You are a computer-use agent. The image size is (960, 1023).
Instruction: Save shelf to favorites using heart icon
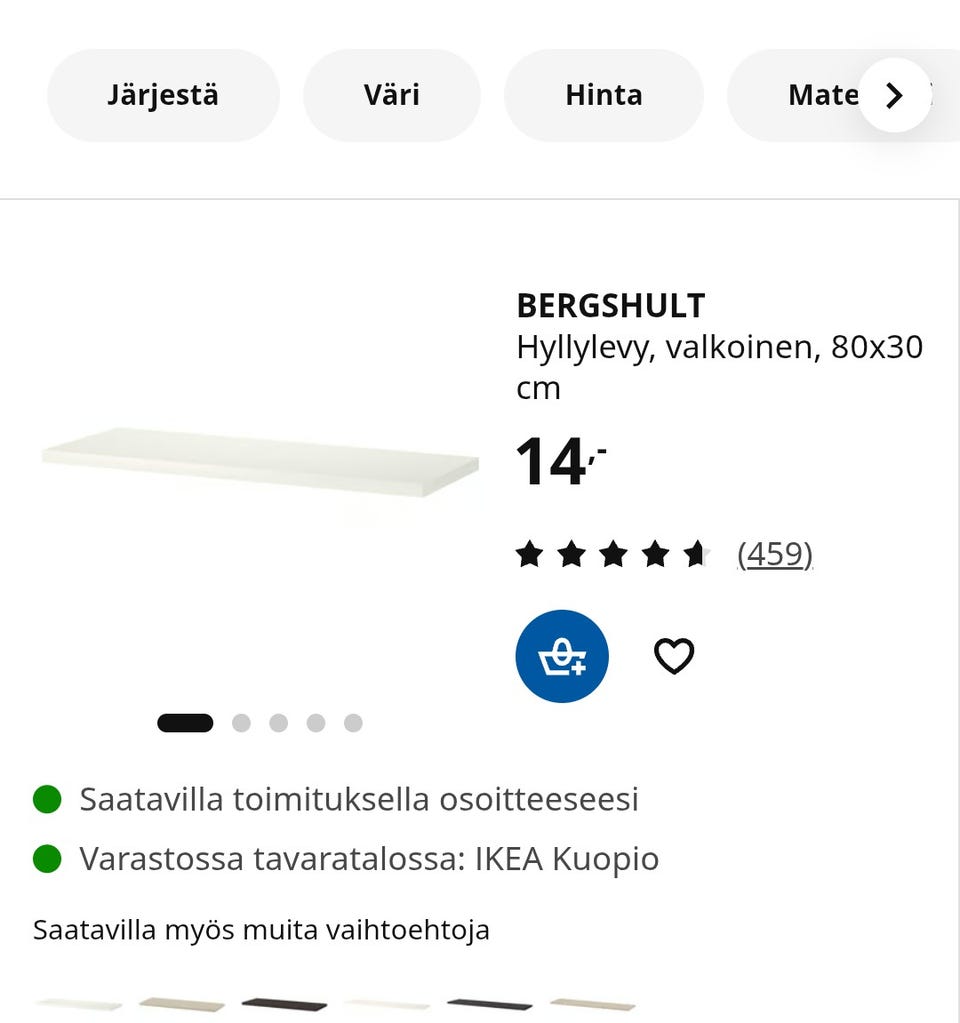click(x=674, y=656)
